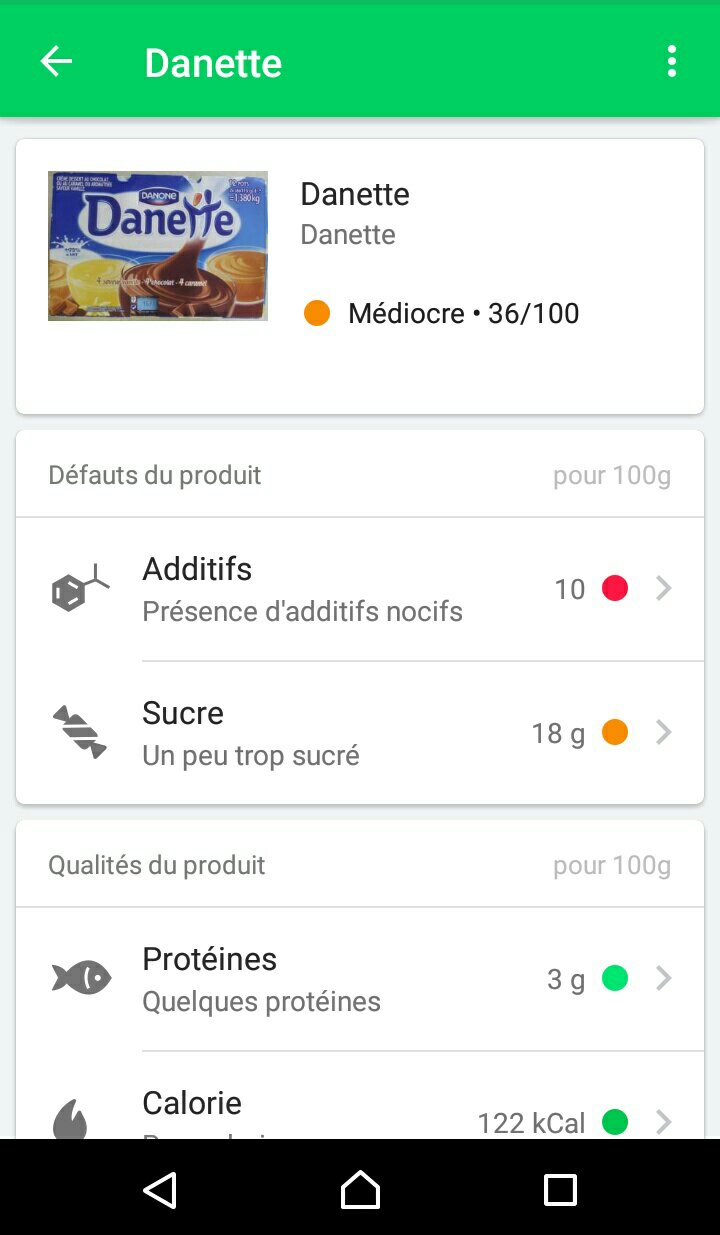The height and width of the screenshot is (1235, 720).
Task: Tap the system home button
Action: pos(360,1190)
